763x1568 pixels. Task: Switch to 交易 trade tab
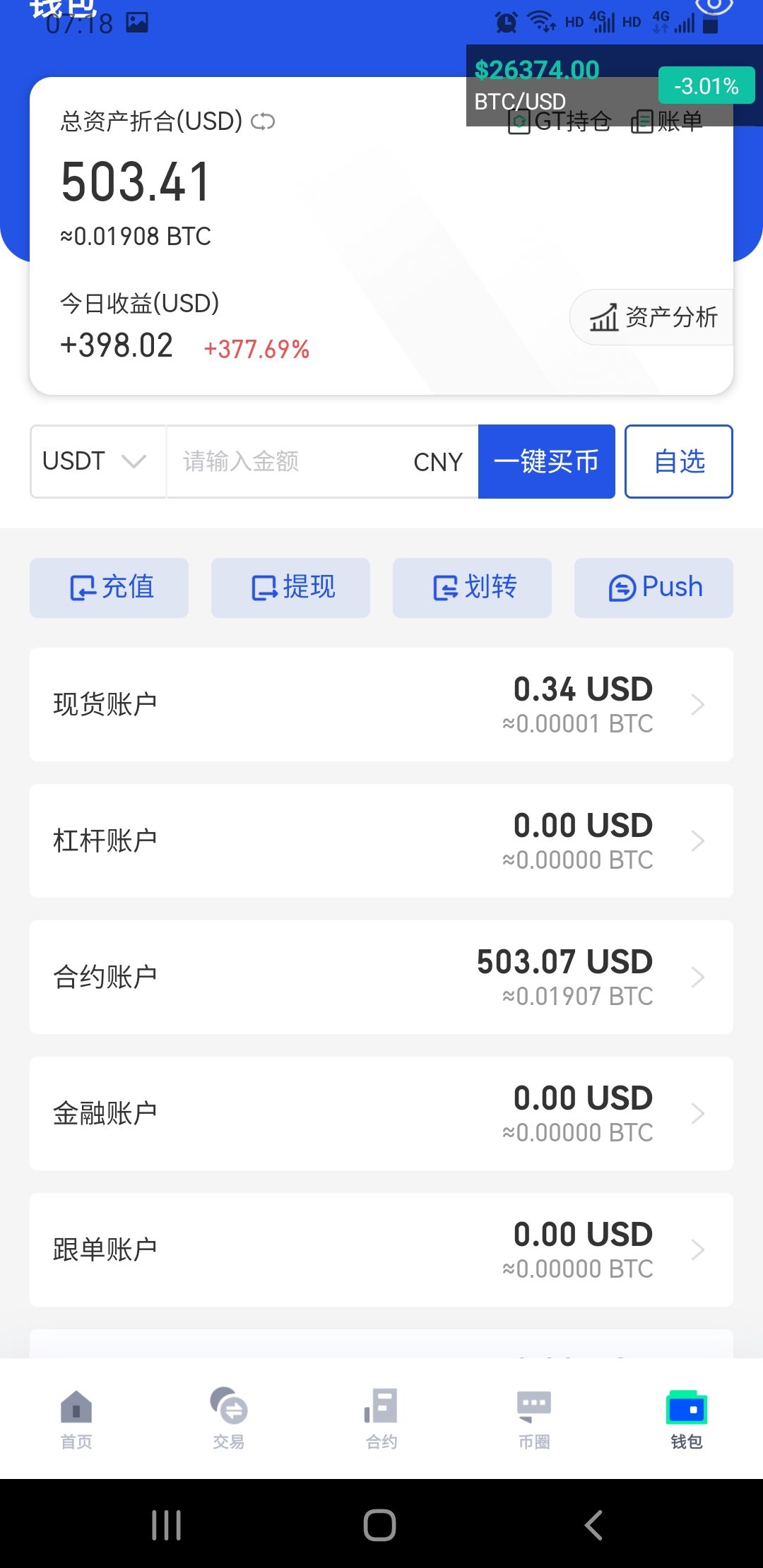click(x=229, y=1420)
